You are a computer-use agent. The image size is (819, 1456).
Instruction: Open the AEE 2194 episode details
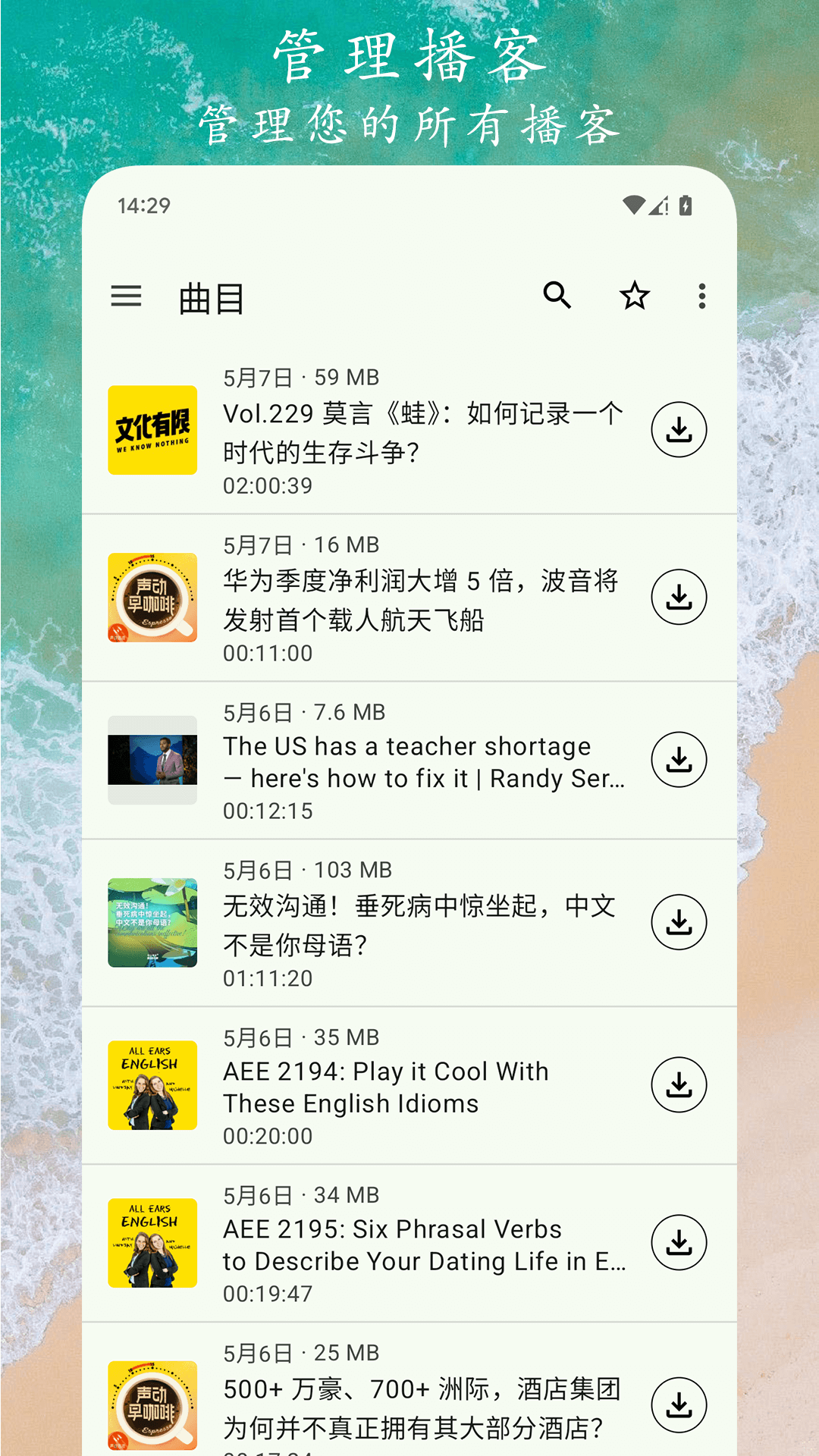384,1087
